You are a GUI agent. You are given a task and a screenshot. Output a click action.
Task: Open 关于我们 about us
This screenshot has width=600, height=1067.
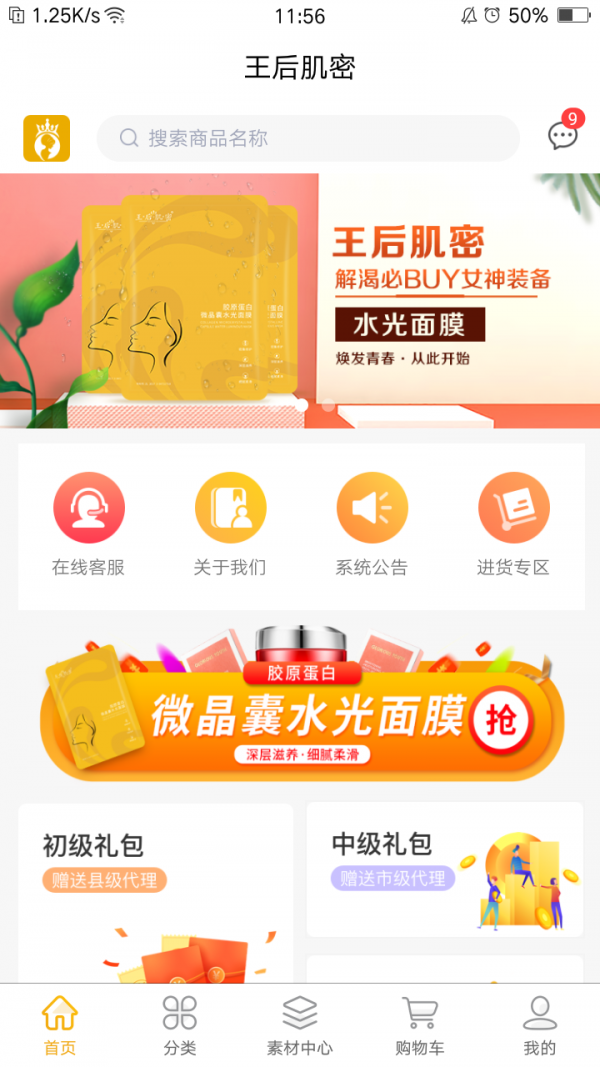point(230,524)
